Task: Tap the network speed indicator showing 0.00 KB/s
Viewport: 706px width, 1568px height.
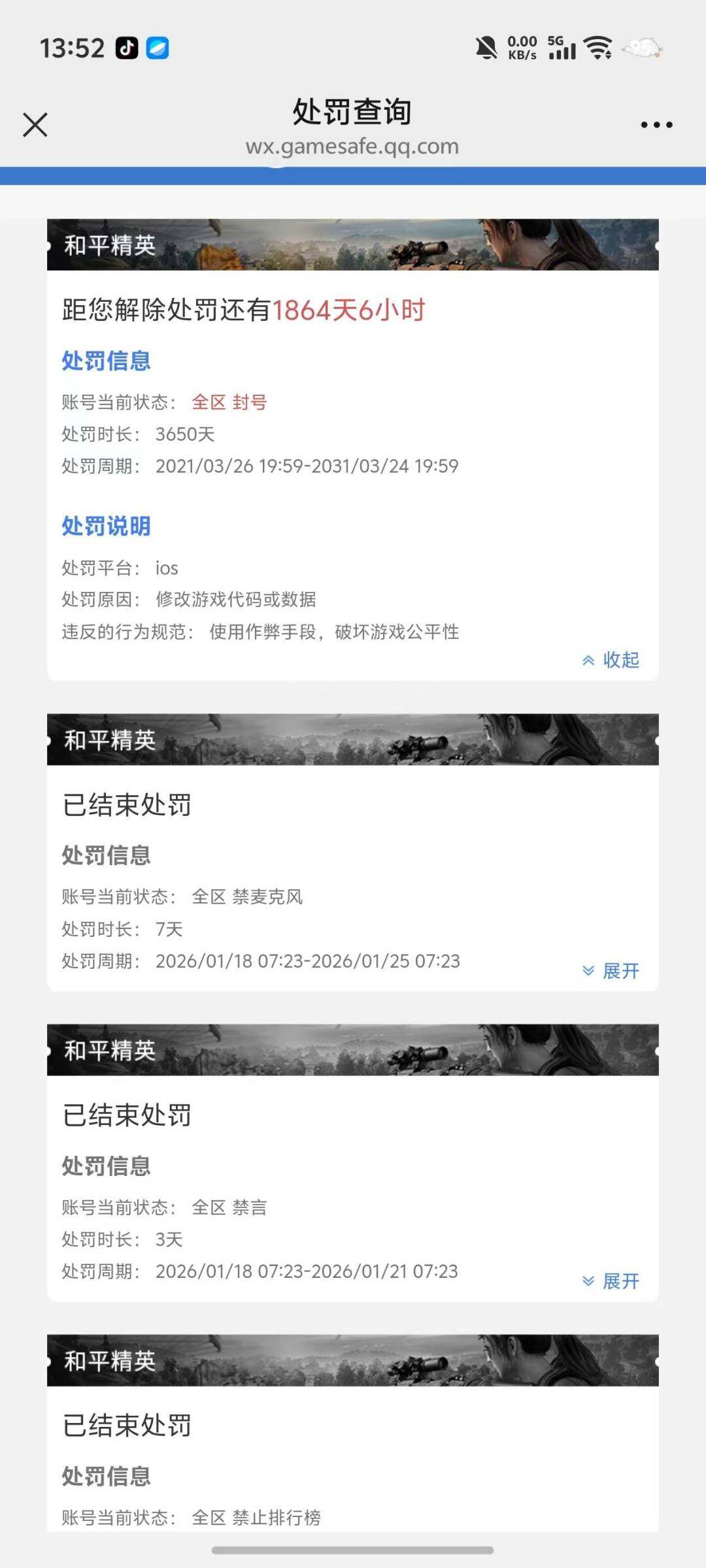Action: coord(521,47)
